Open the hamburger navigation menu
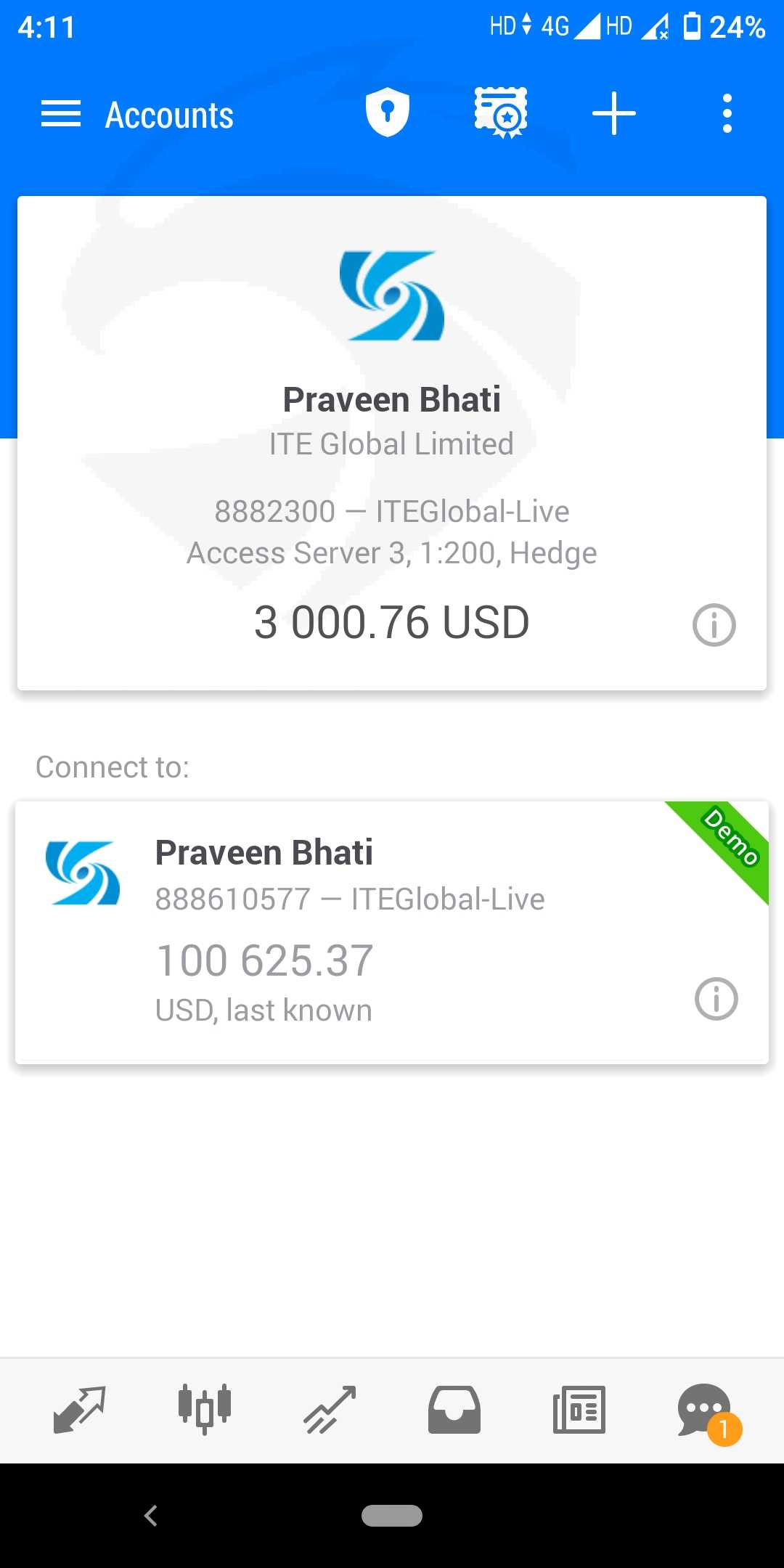The width and height of the screenshot is (784, 1568). point(61,114)
